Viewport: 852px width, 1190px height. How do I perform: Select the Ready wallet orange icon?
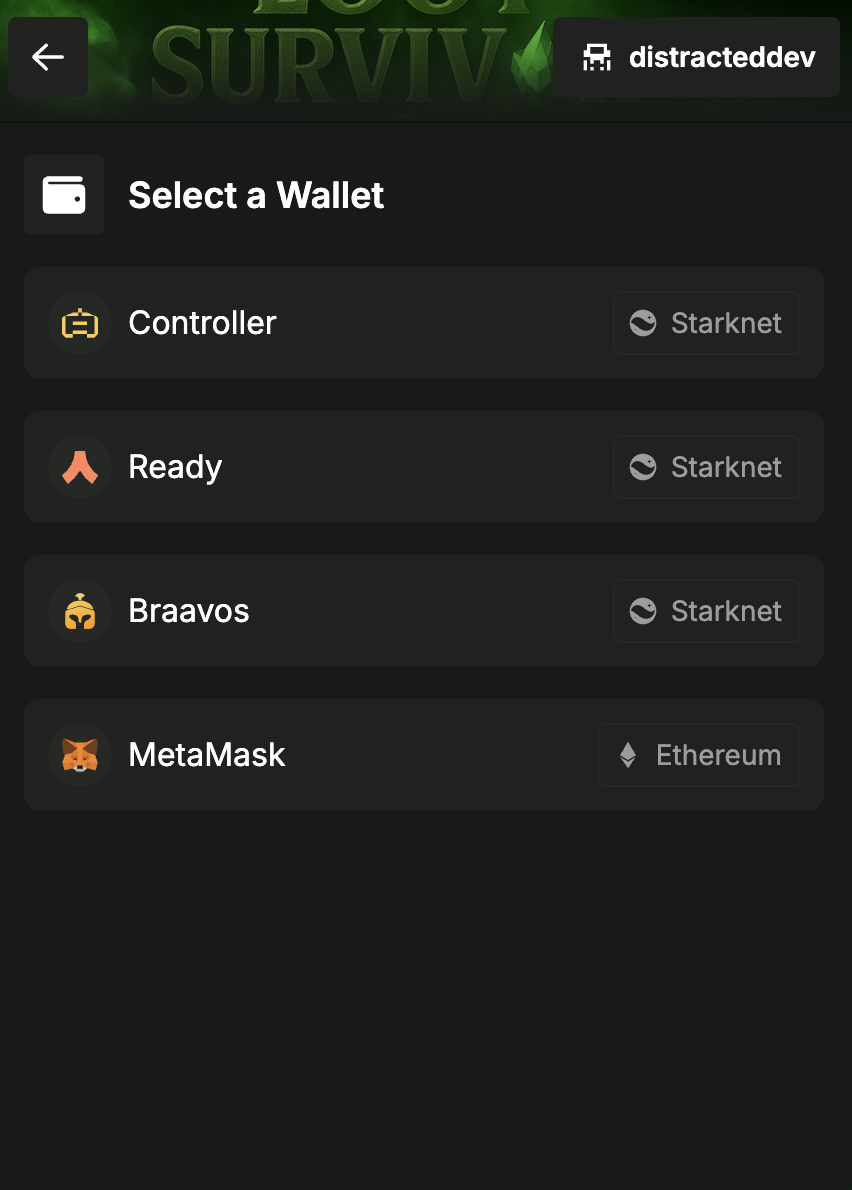(79, 467)
